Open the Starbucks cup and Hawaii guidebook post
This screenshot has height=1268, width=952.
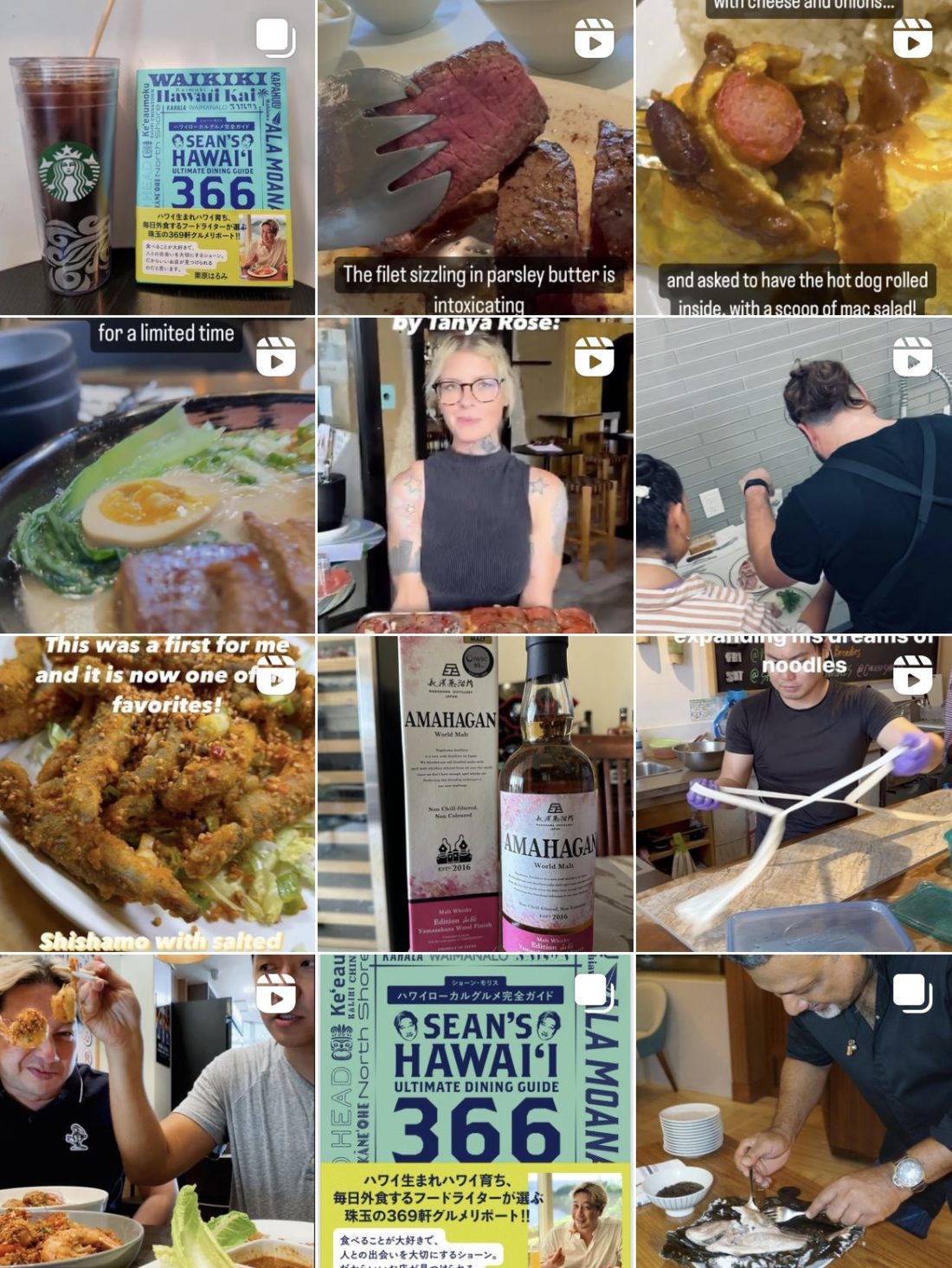158,158
